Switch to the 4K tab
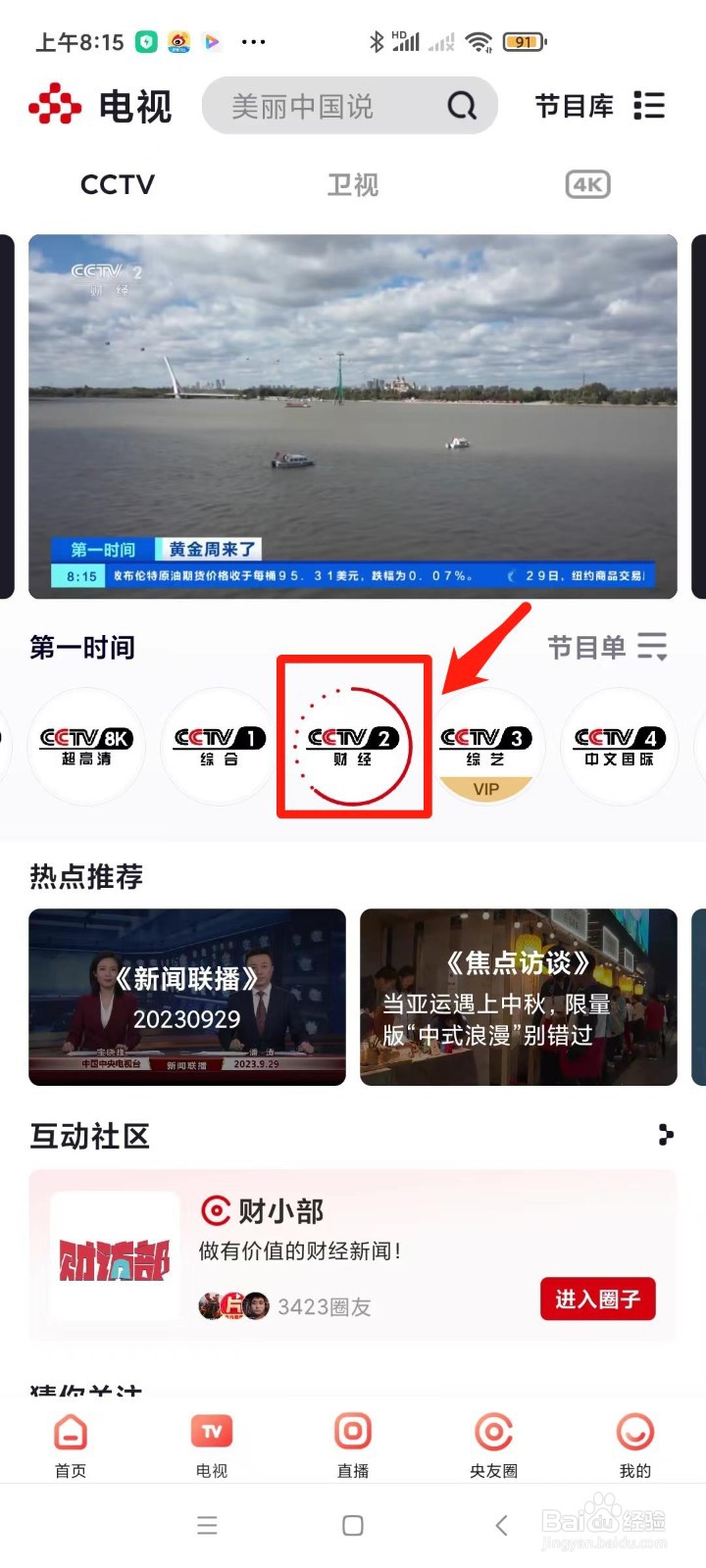This screenshot has width=706, height=1568. coord(584,184)
